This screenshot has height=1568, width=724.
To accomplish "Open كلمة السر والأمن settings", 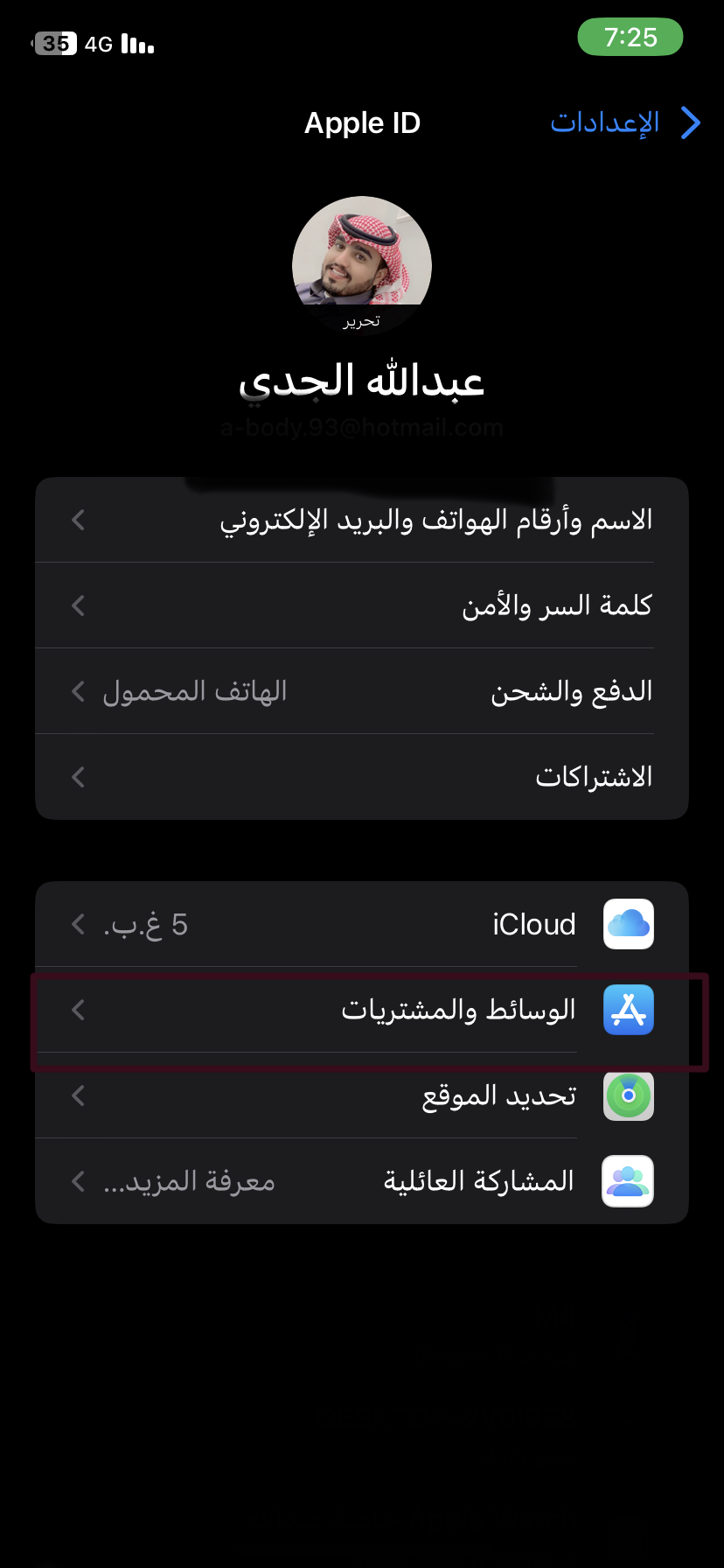I will (x=362, y=605).
